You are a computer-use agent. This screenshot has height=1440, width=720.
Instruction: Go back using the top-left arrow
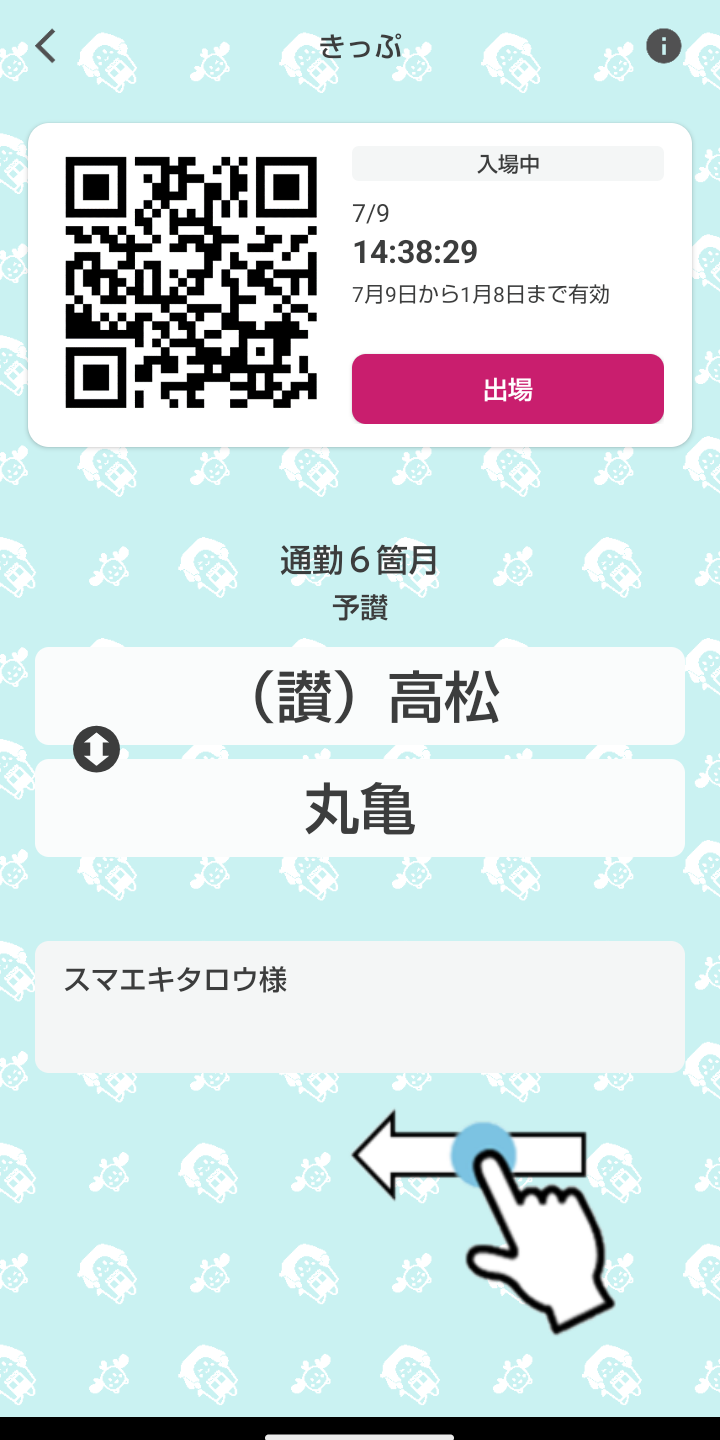tap(46, 46)
